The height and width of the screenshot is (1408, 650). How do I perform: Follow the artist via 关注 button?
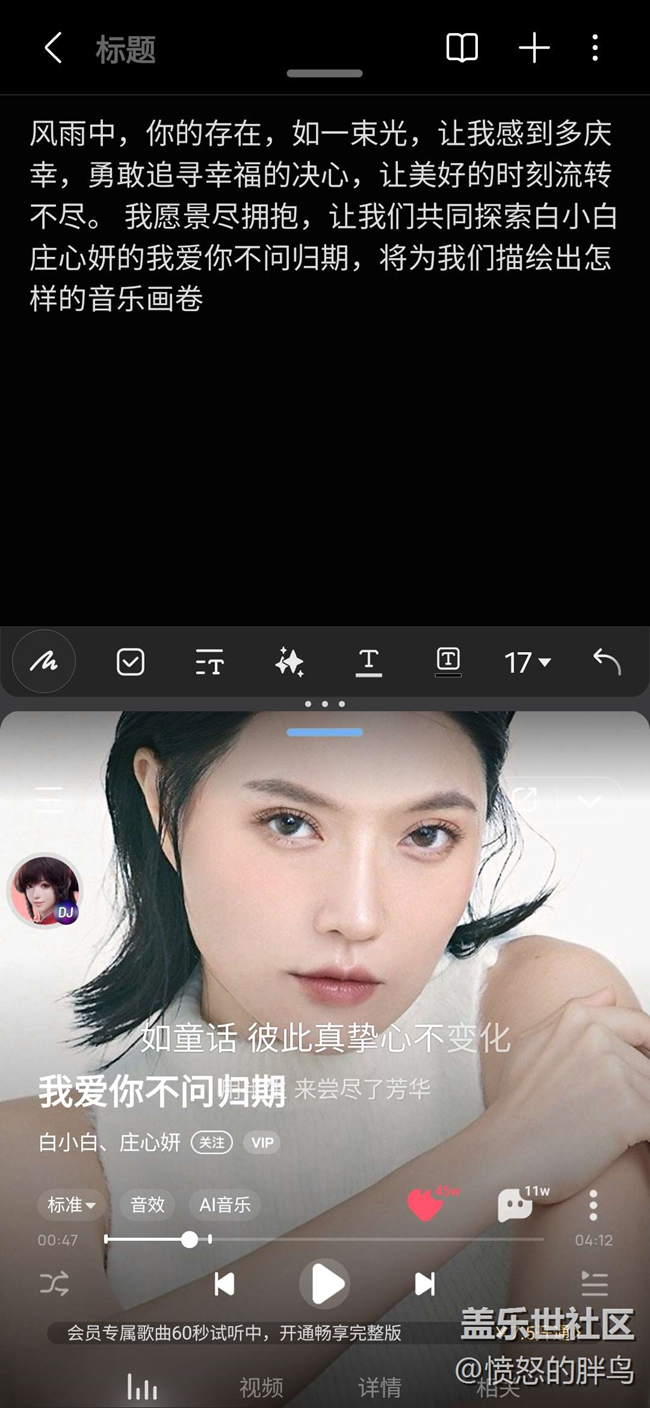coord(212,1142)
